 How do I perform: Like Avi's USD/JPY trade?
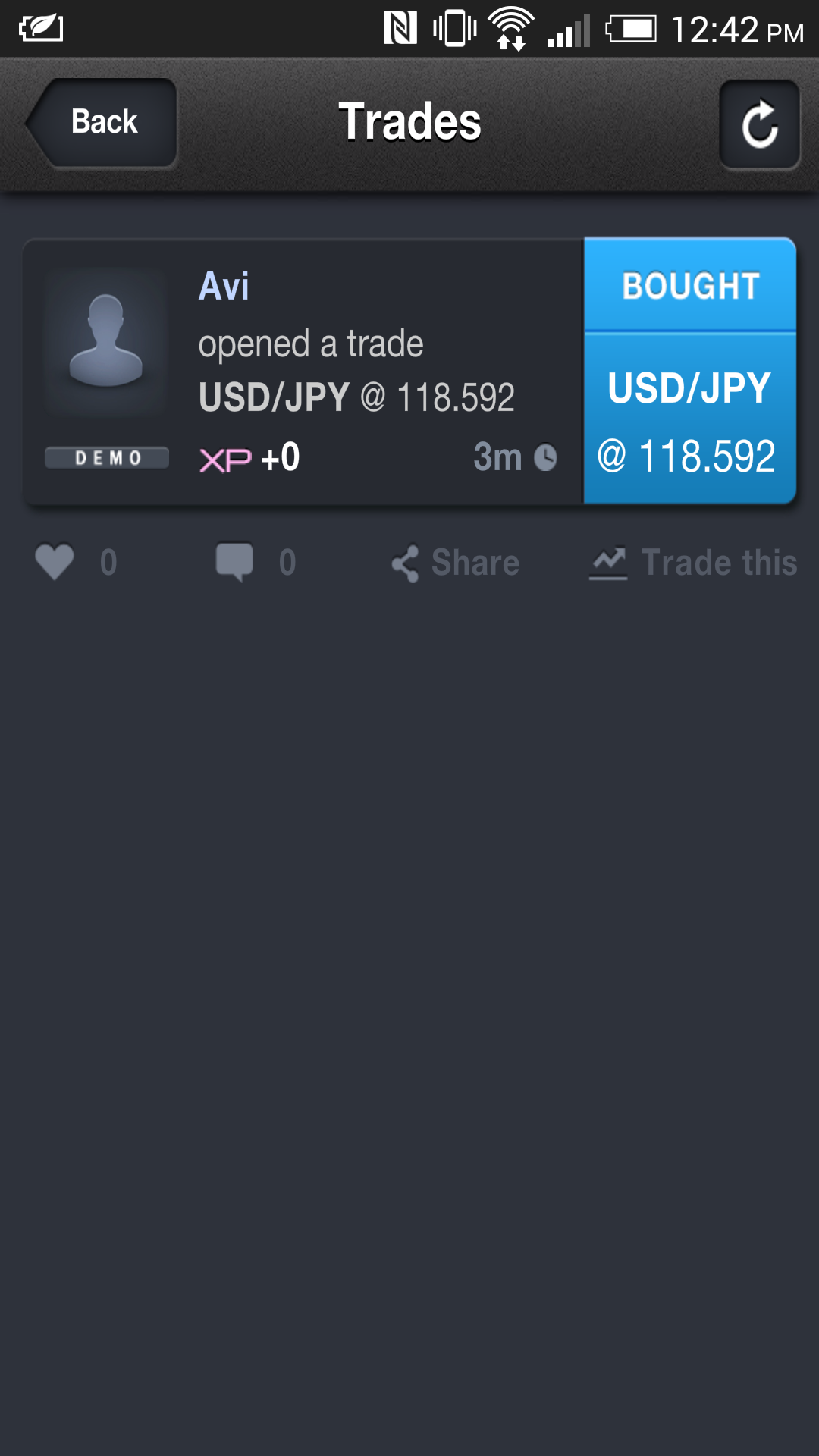pos(55,563)
